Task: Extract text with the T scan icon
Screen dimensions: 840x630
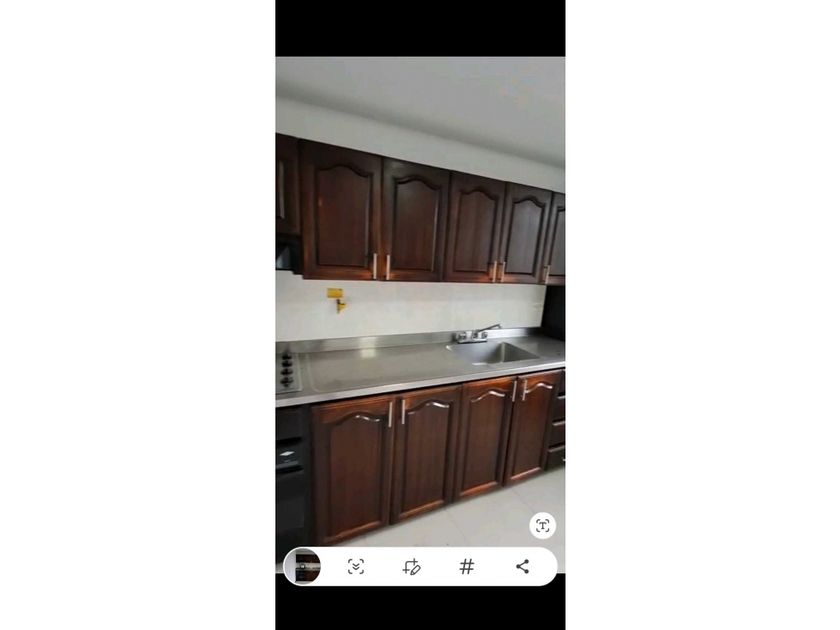Action: point(542,525)
